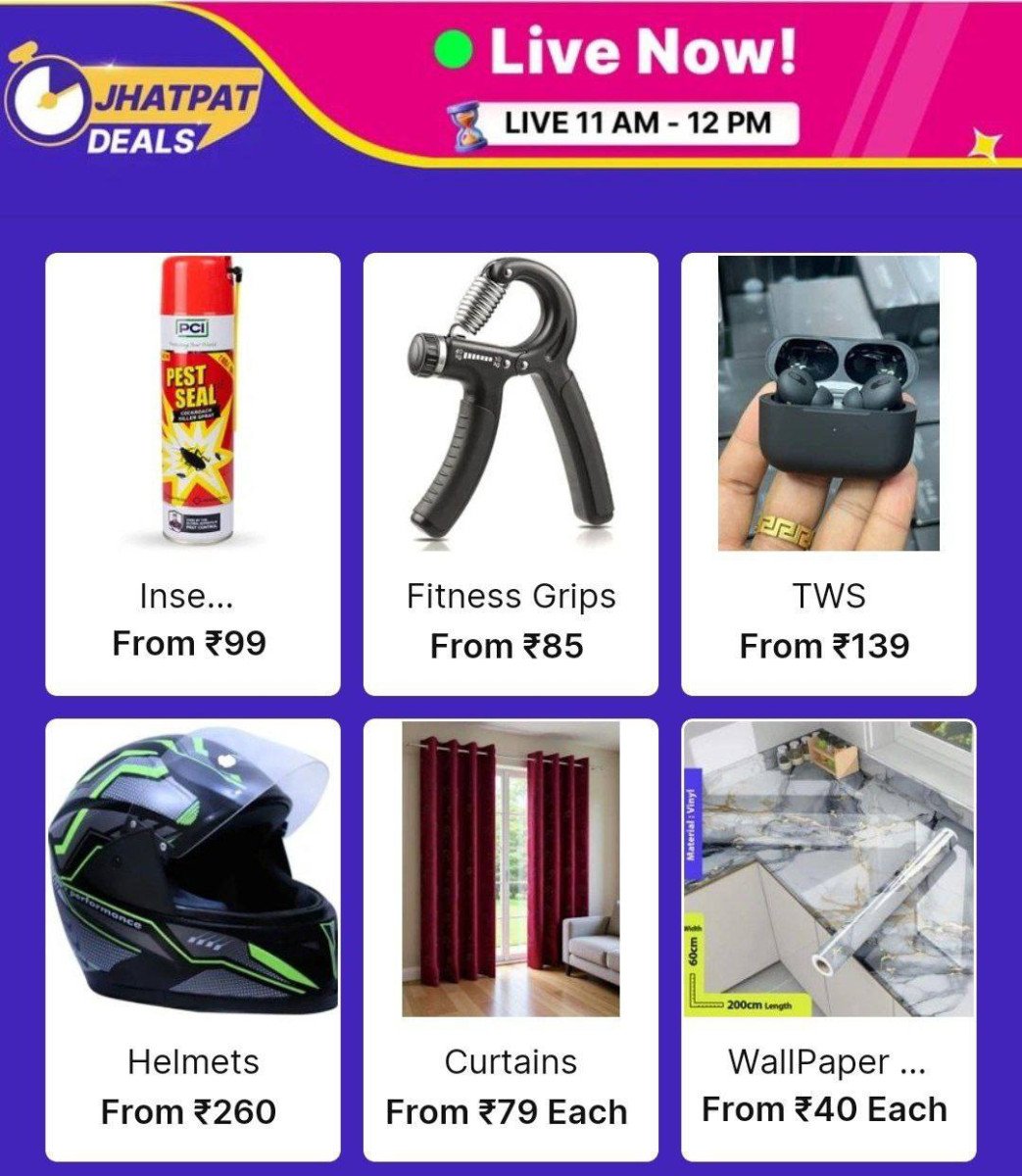
Task: View the TWS earbuds deal from ₹139
Action: click(828, 473)
